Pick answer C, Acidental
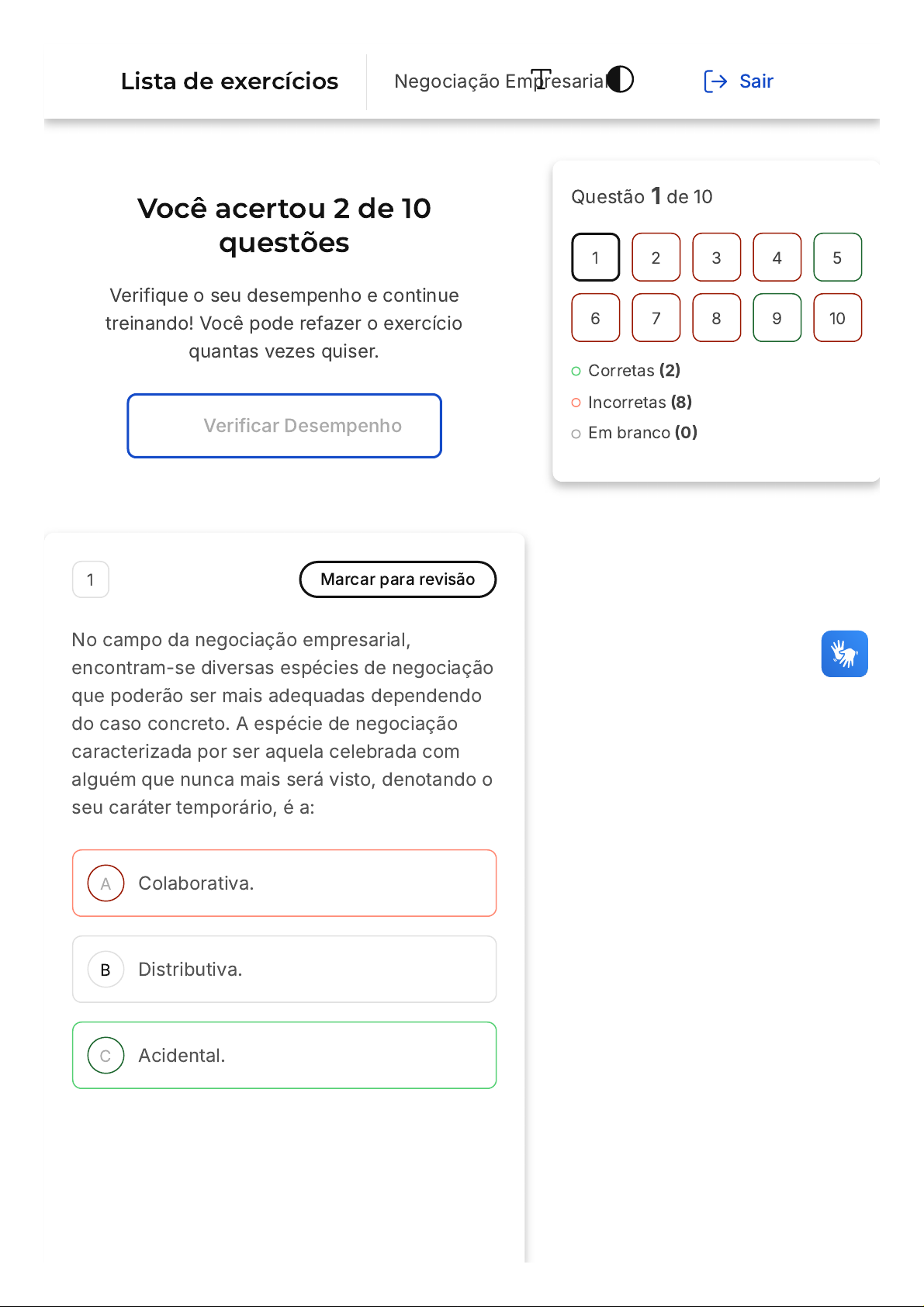924x1307 pixels. 284,1056
